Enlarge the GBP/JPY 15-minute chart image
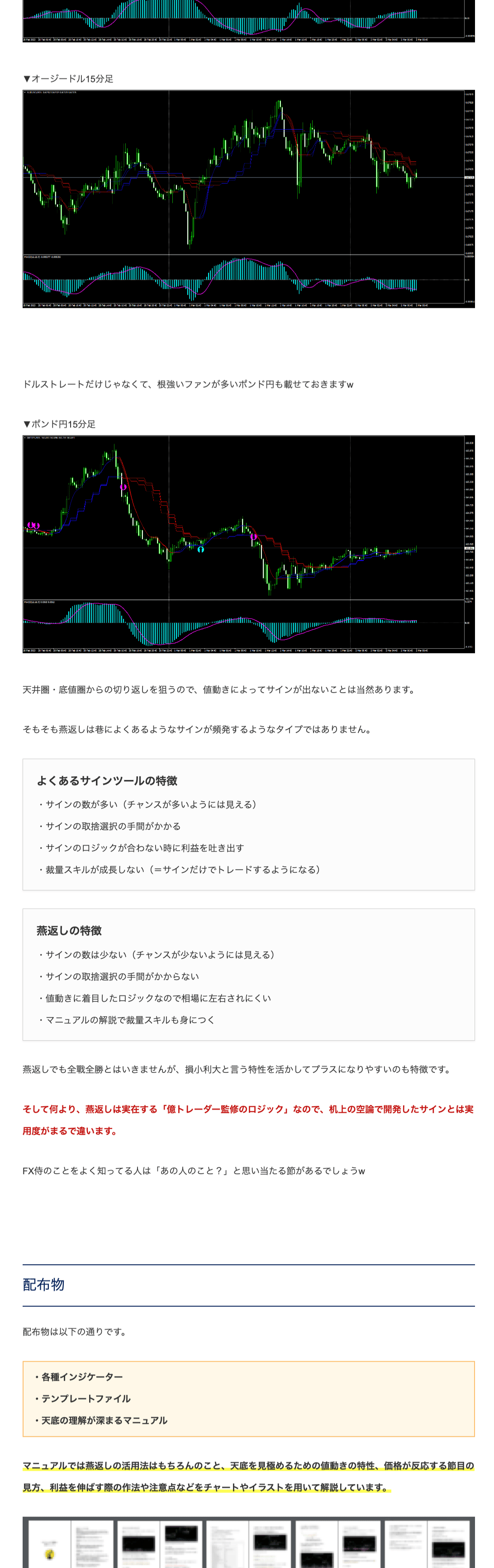494x1568 pixels. [x=248, y=544]
